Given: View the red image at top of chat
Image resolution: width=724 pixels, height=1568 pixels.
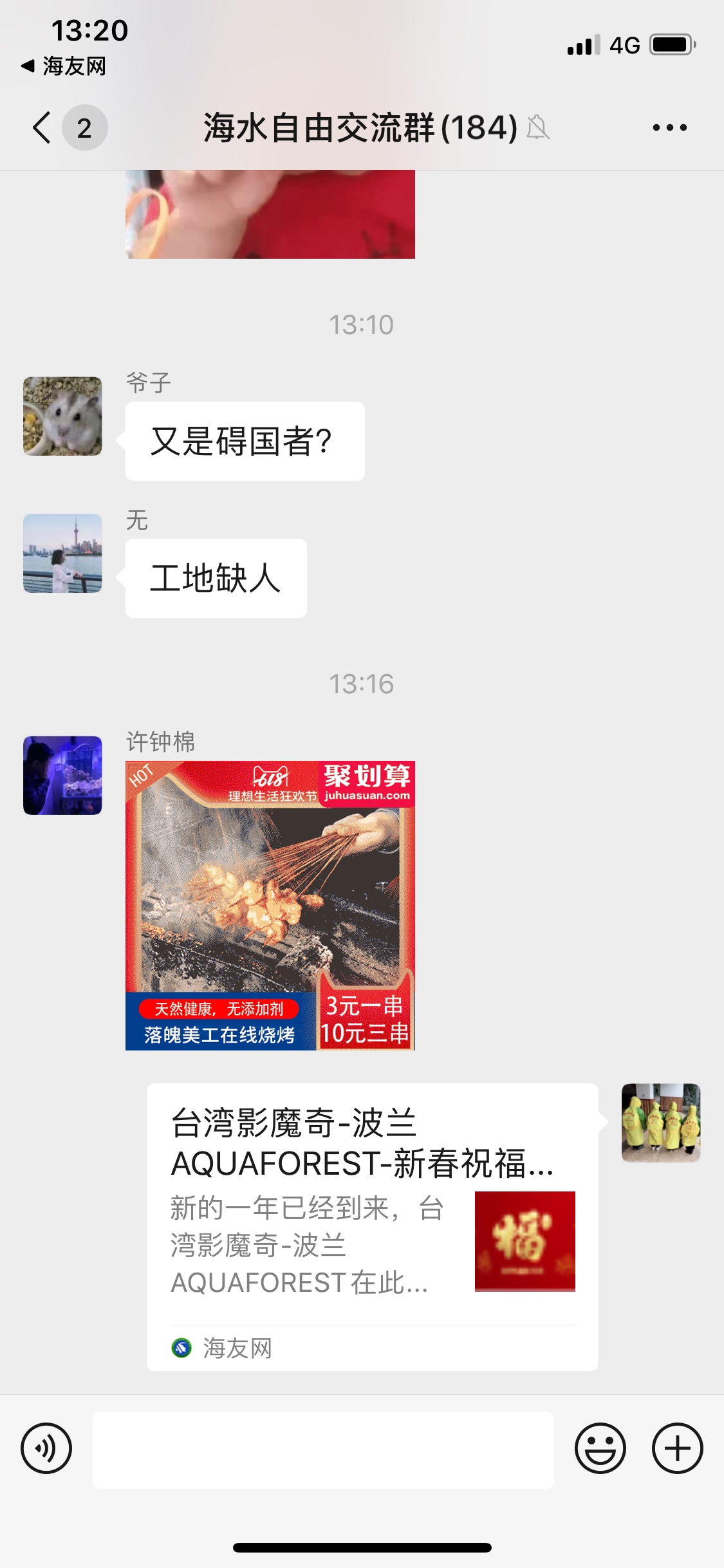Looking at the screenshot, I should click(x=270, y=214).
